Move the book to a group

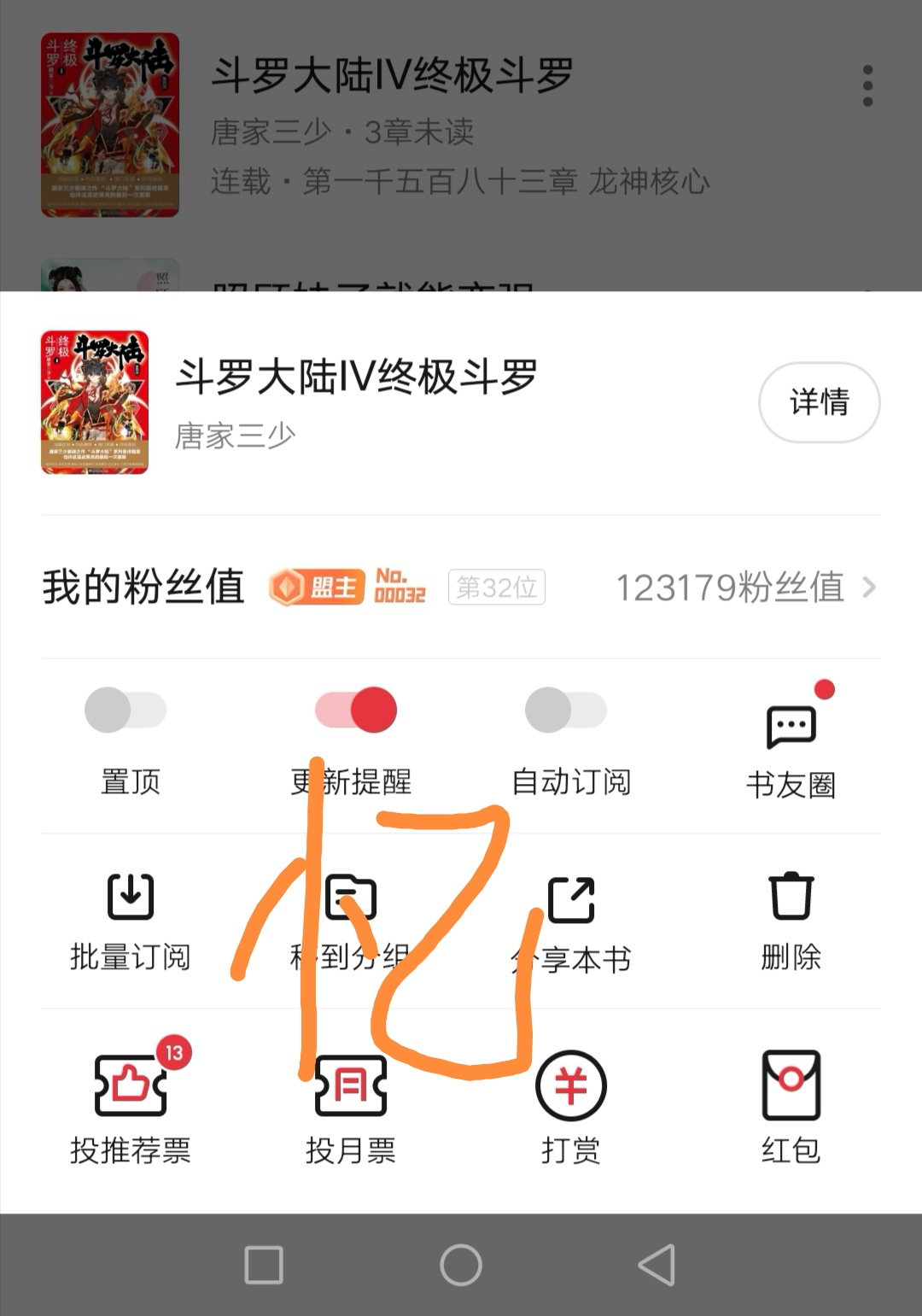351,921
